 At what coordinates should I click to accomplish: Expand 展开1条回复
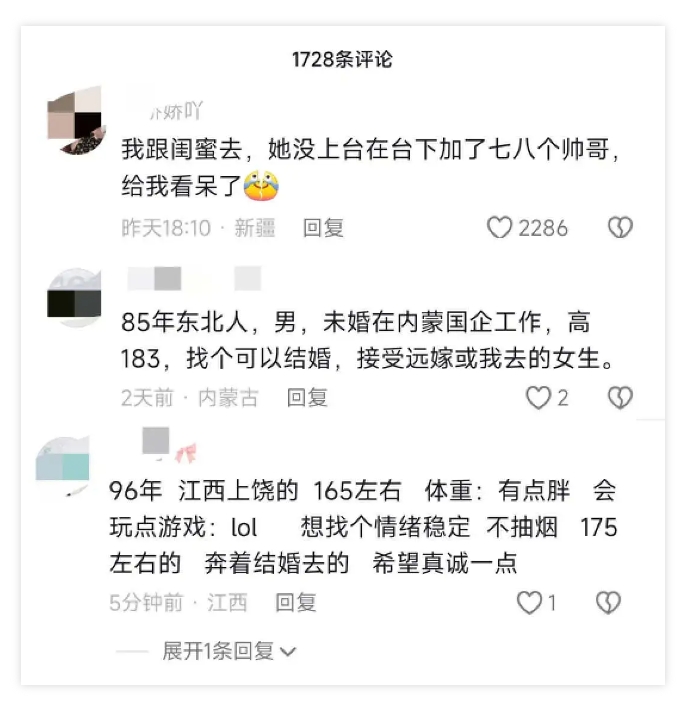tap(230, 651)
